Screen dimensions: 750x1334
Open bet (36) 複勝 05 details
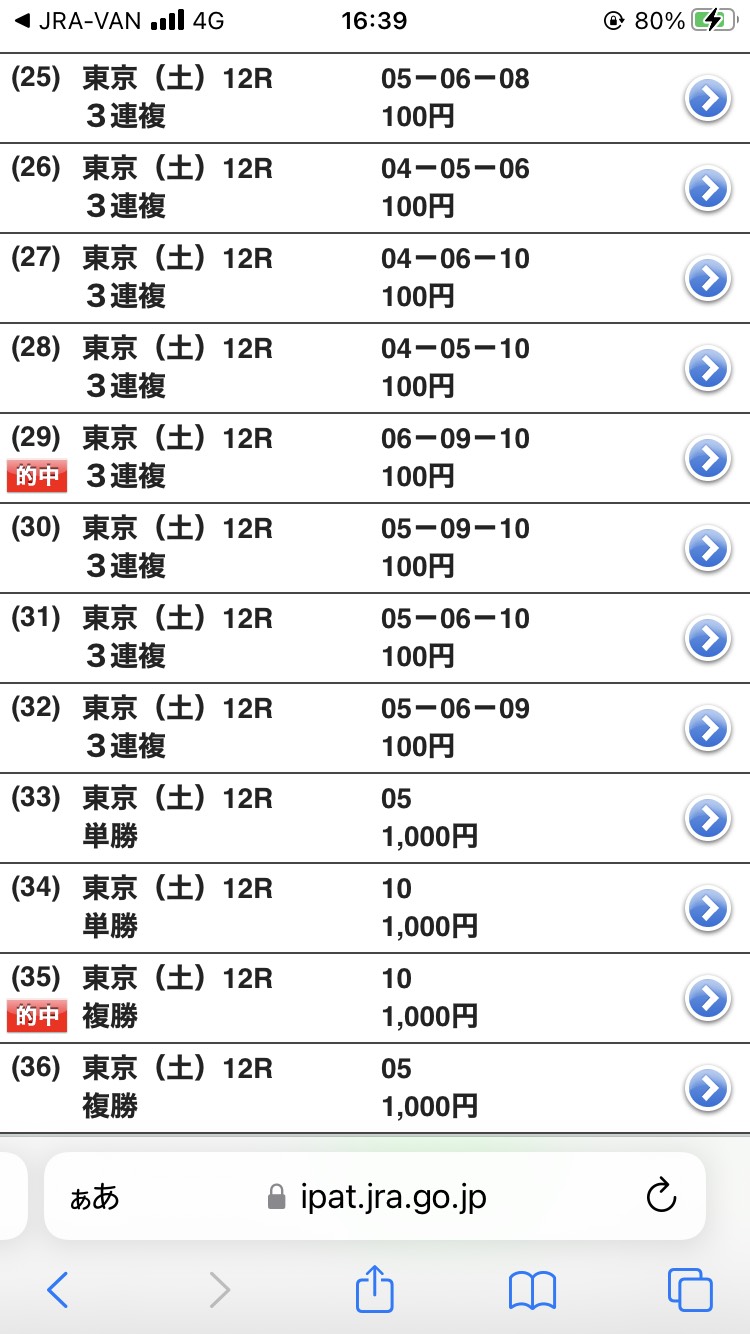tap(708, 1088)
